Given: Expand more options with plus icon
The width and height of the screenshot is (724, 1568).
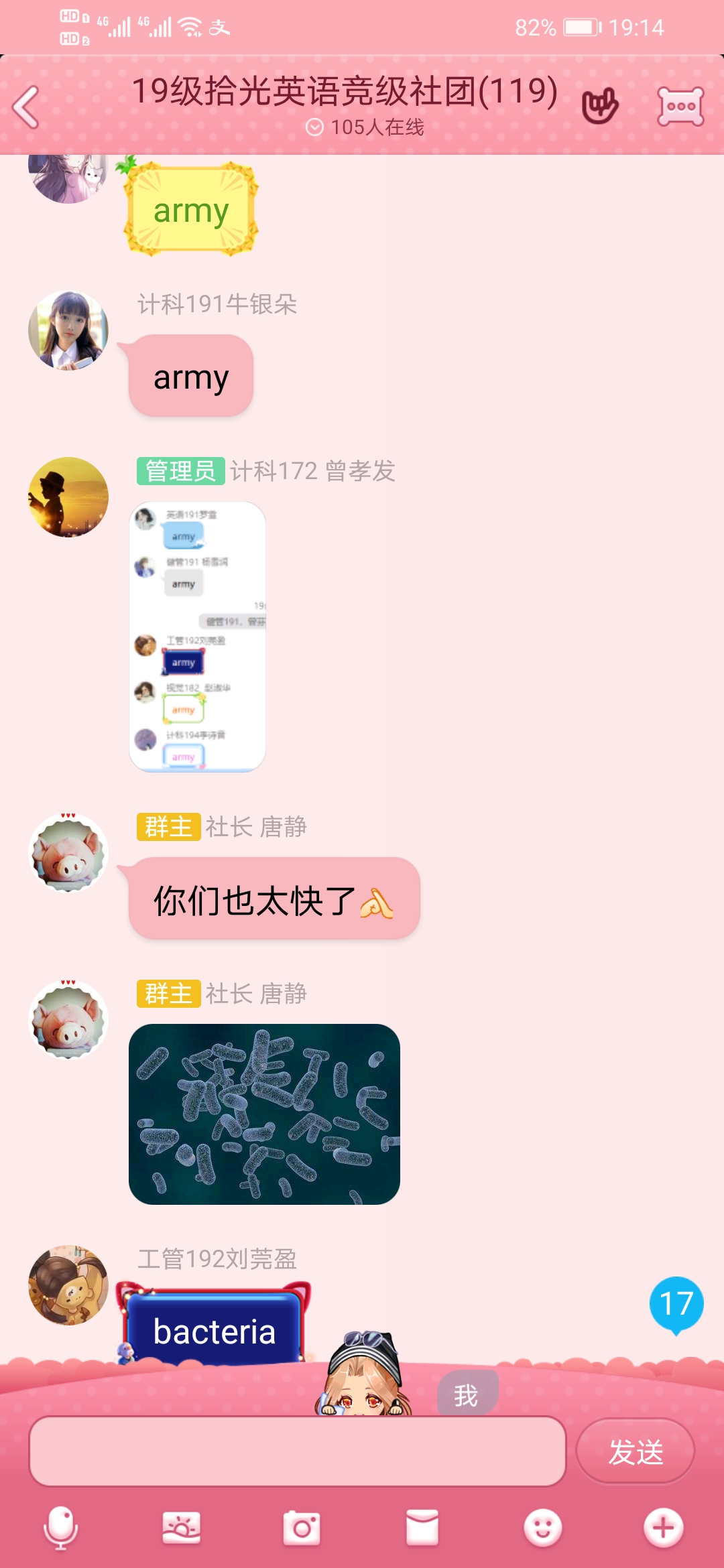Looking at the screenshot, I should [x=663, y=1528].
